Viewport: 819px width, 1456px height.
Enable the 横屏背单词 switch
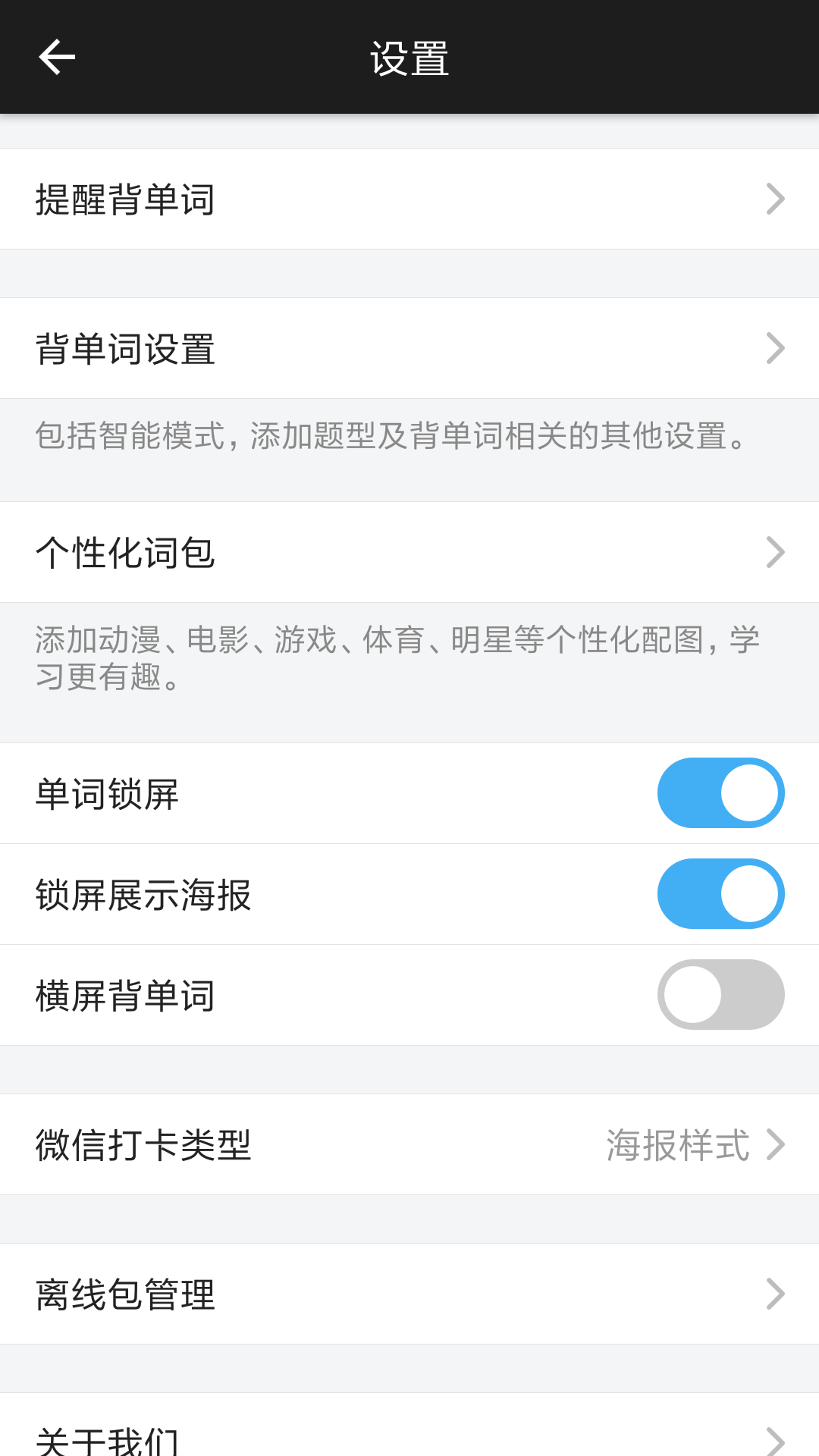coord(720,995)
